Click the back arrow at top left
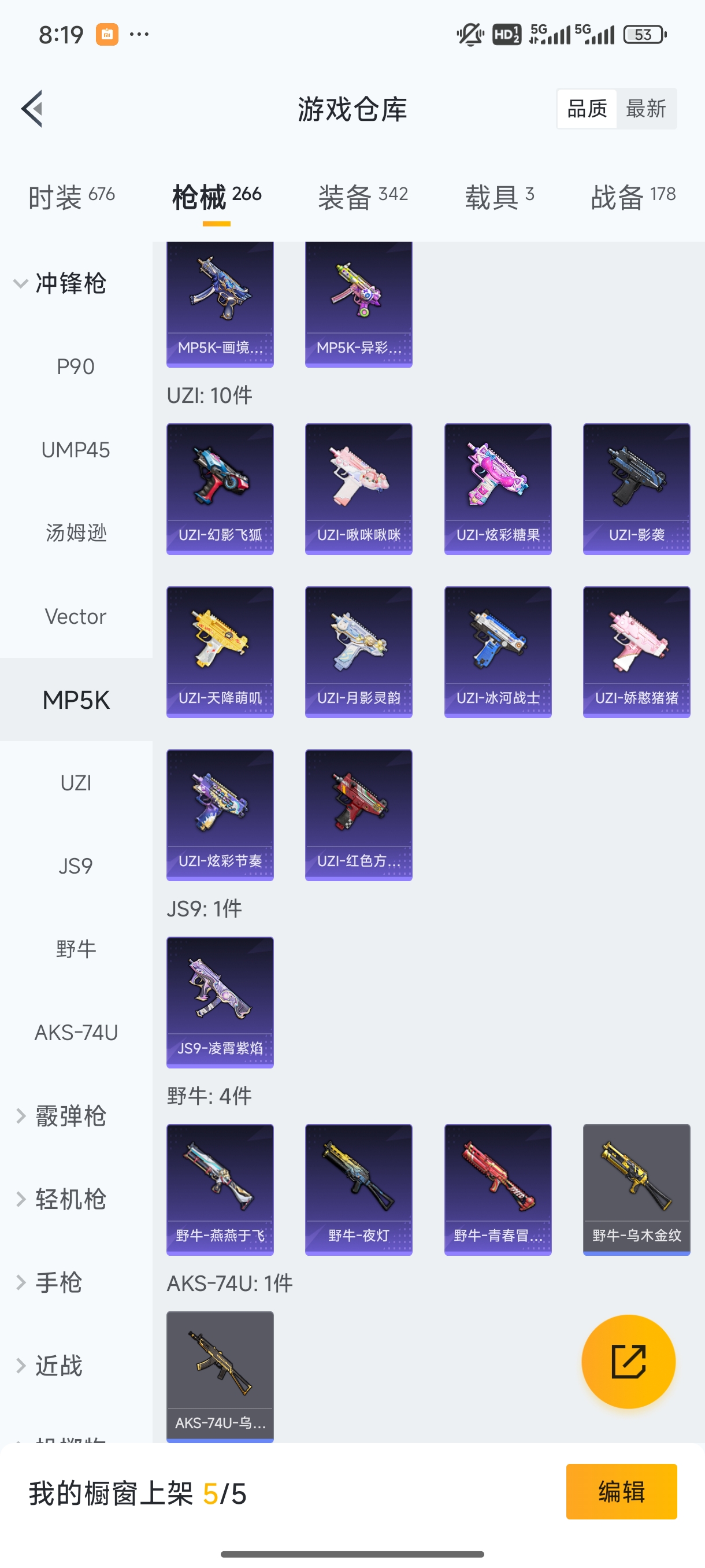Screen dimensions: 705x1568 click(x=32, y=108)
